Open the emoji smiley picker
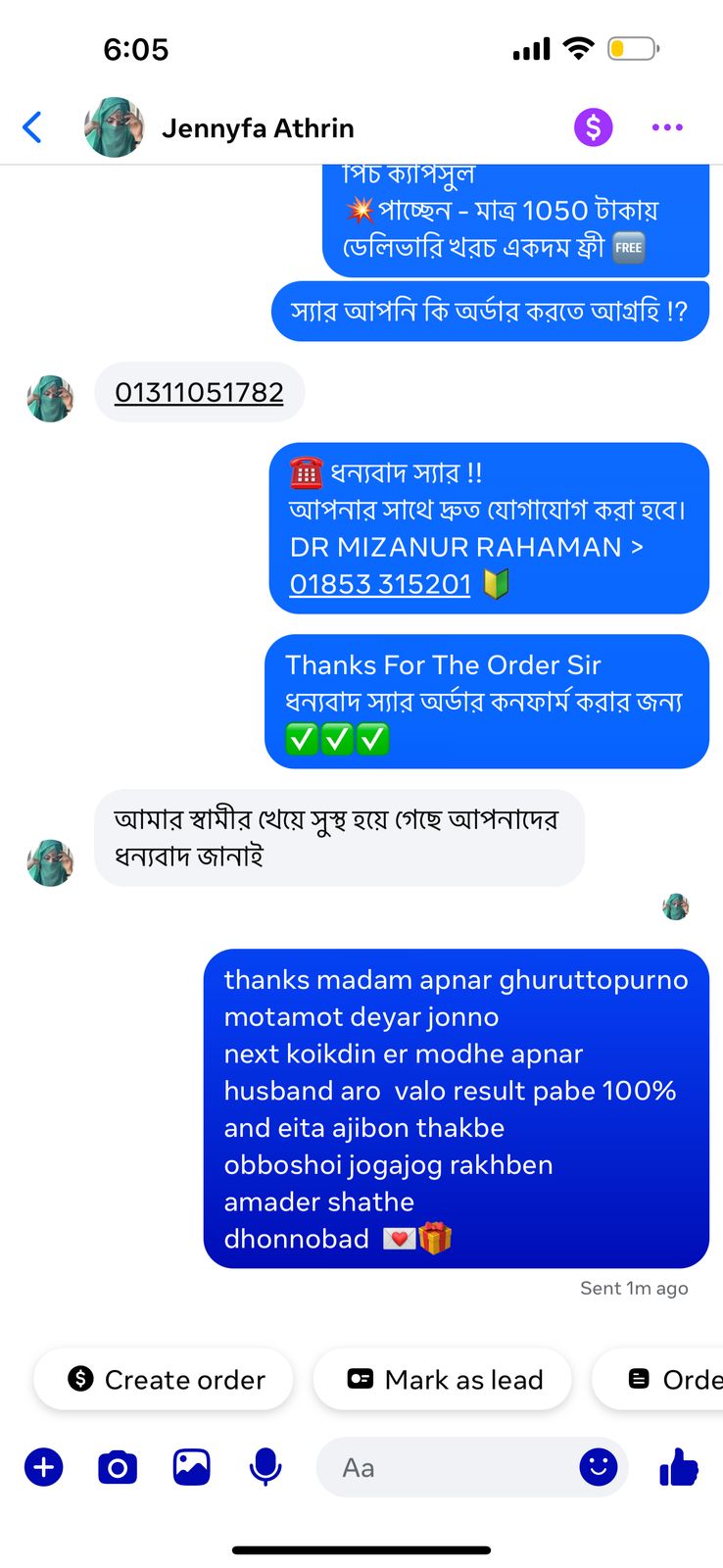 point(599,1467)
